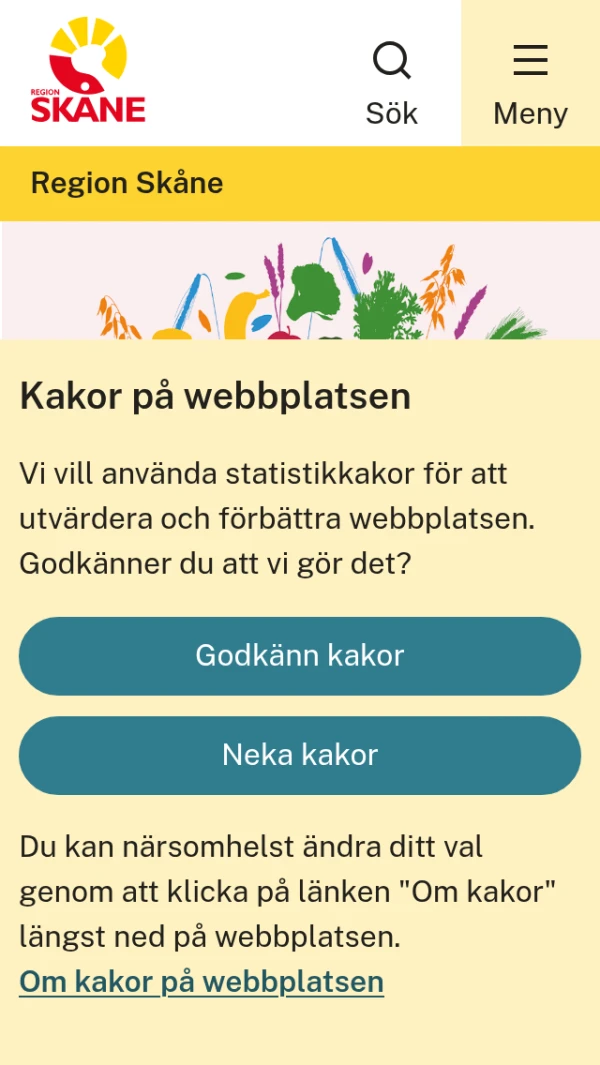
Task: Open the Sök search button
Action: point(391,82)
